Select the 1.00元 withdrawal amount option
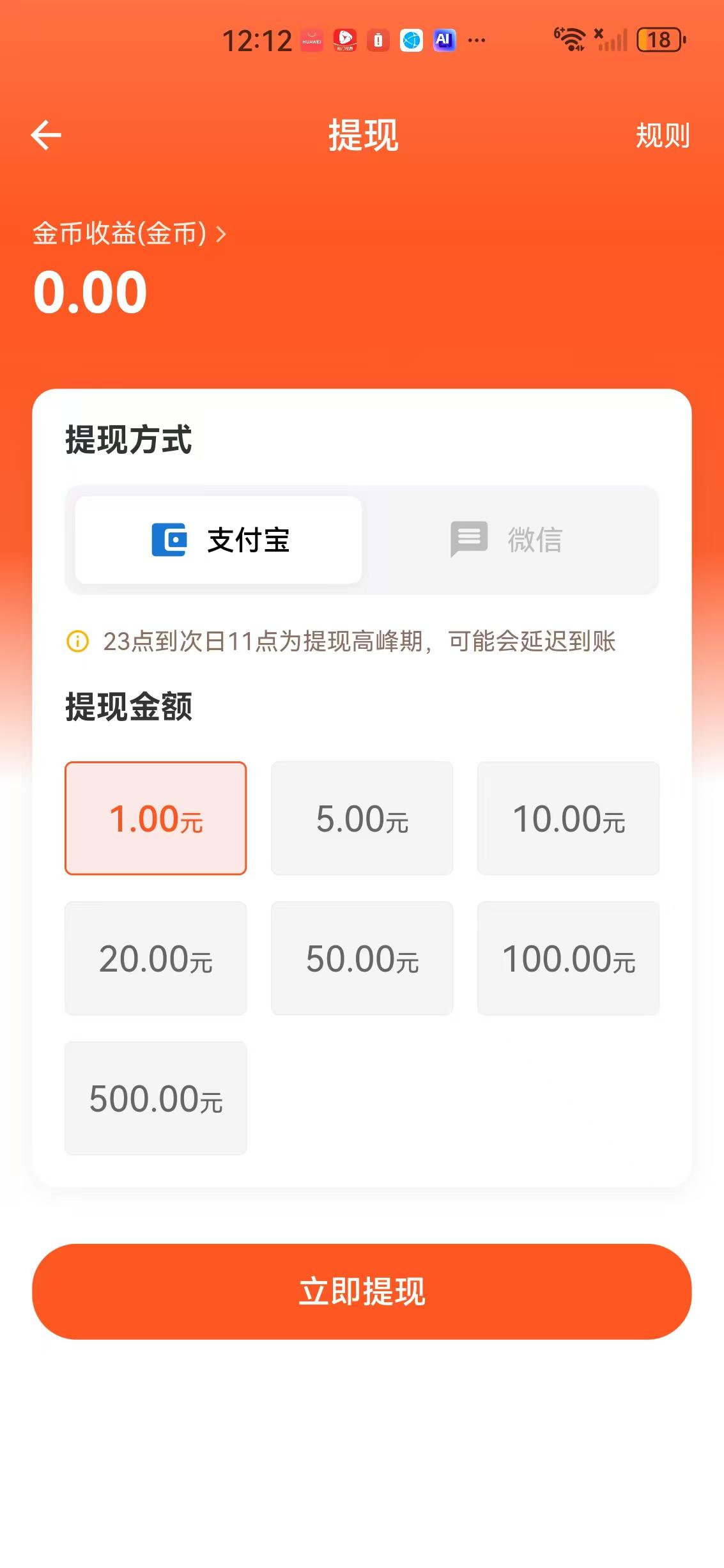This screenshot has width=724, height=1568. click(155, 819)
